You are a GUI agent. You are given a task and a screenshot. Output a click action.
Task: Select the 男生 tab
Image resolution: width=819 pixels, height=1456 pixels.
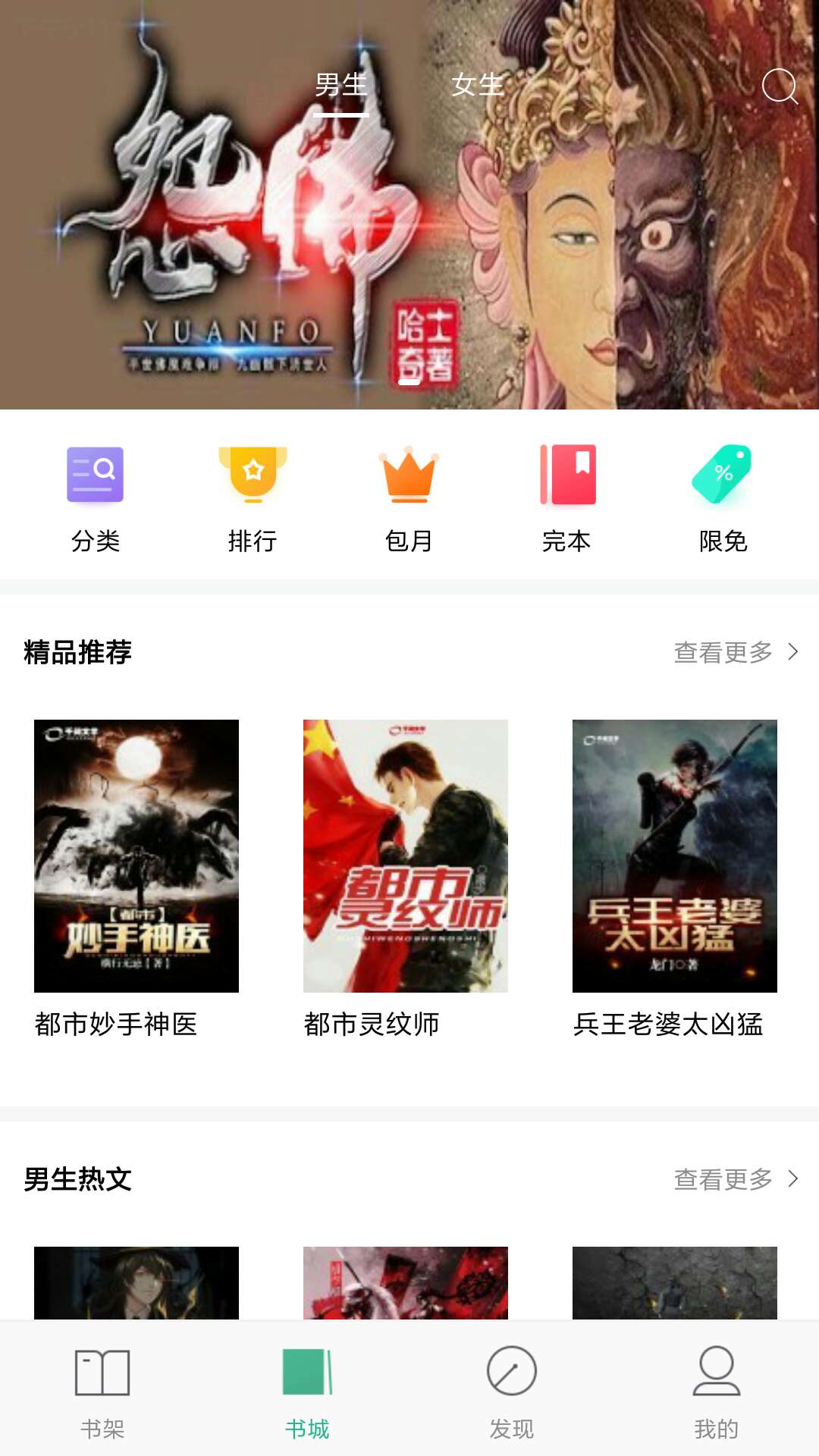(341, 85)
